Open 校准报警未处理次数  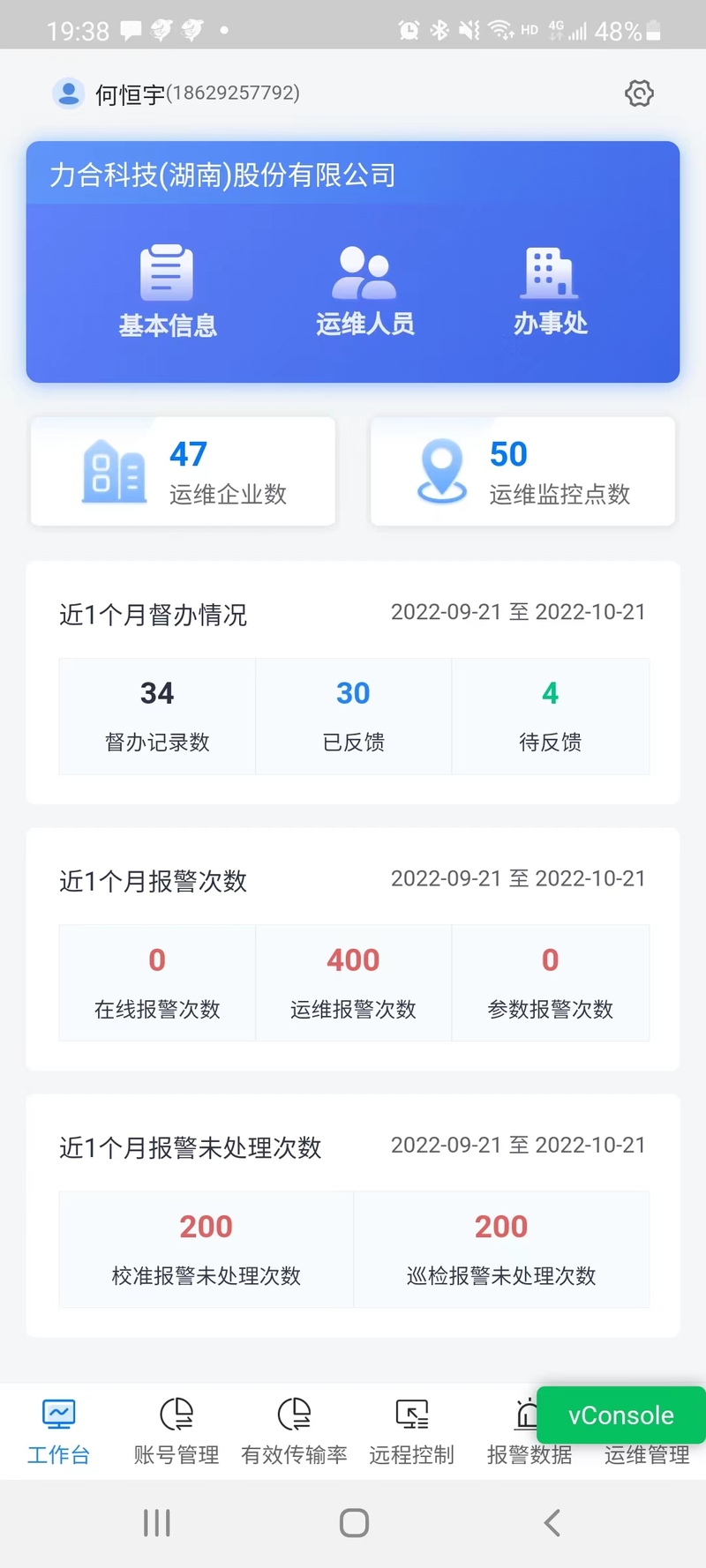(207, 1249)
